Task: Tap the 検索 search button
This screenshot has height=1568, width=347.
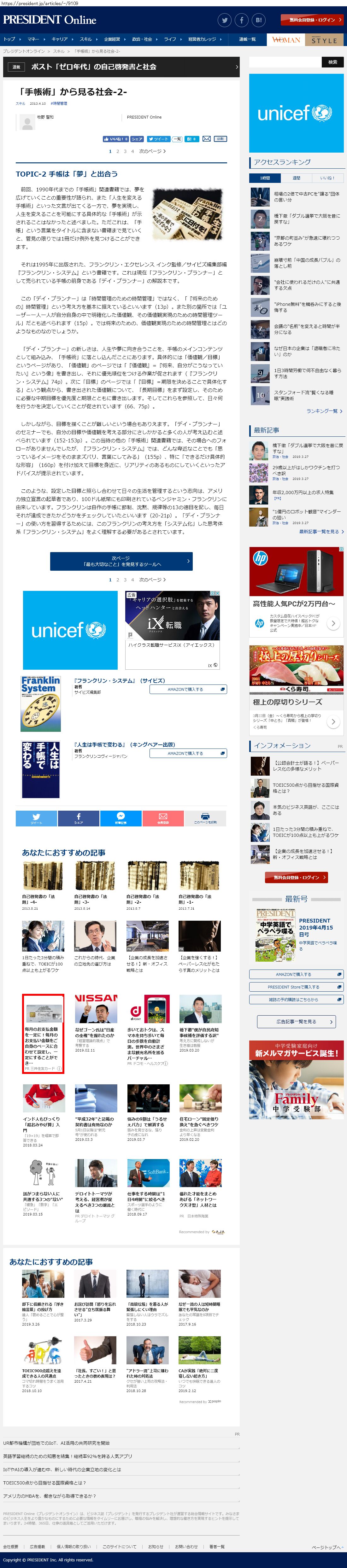Action: (332, 62)
